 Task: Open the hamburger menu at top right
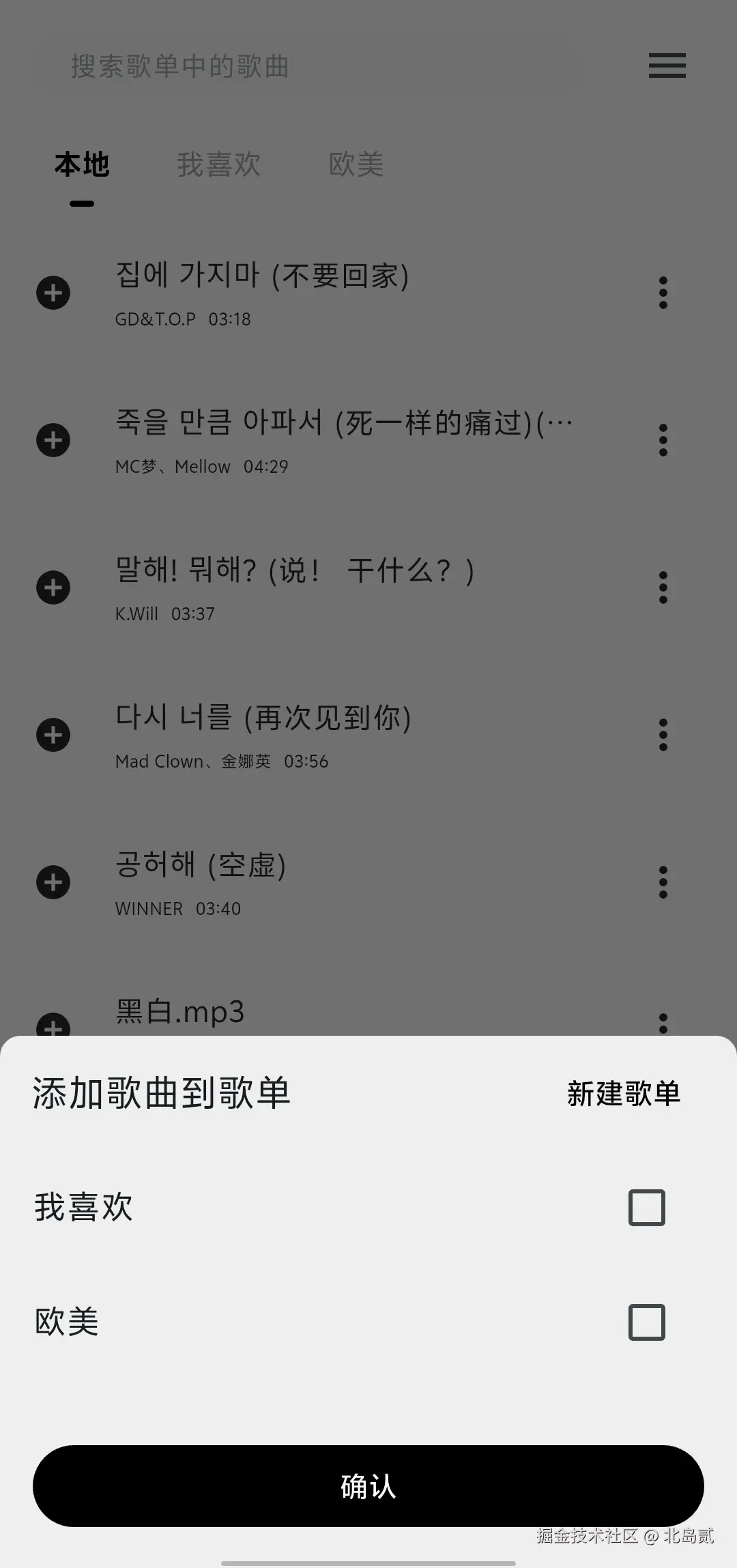(x=667, y=66)
